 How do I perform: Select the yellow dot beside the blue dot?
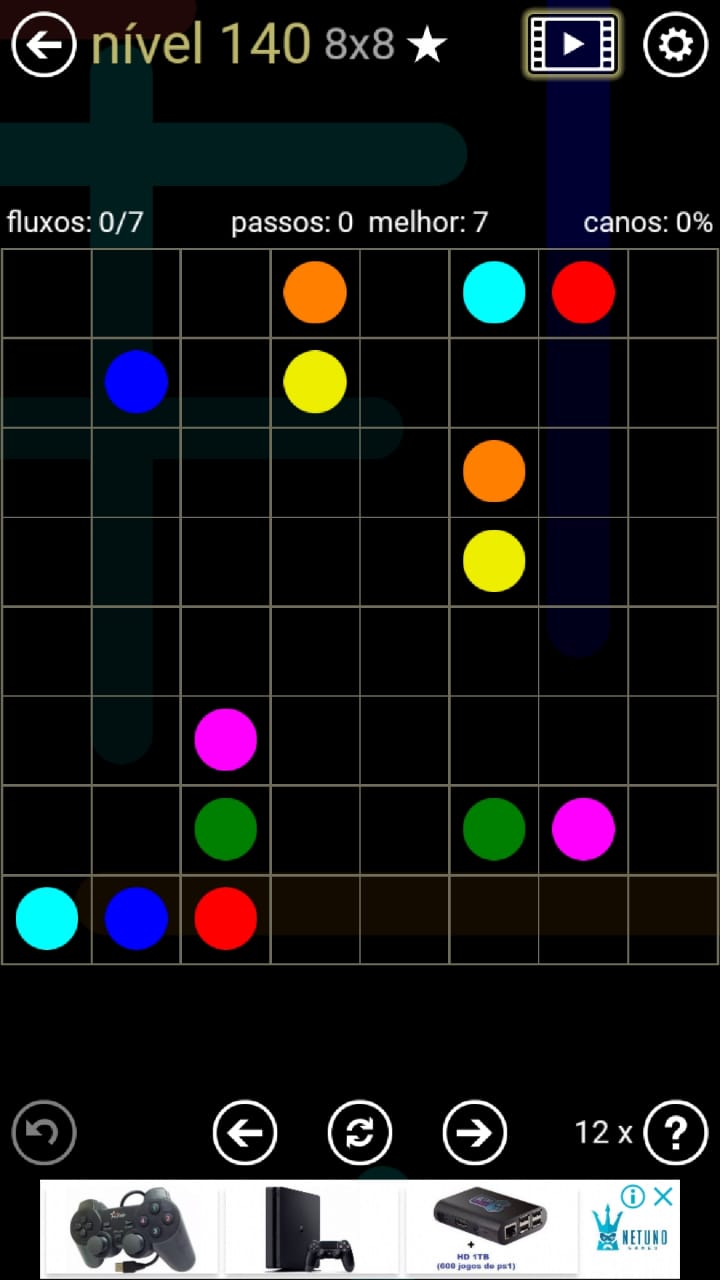pos(315,381)
